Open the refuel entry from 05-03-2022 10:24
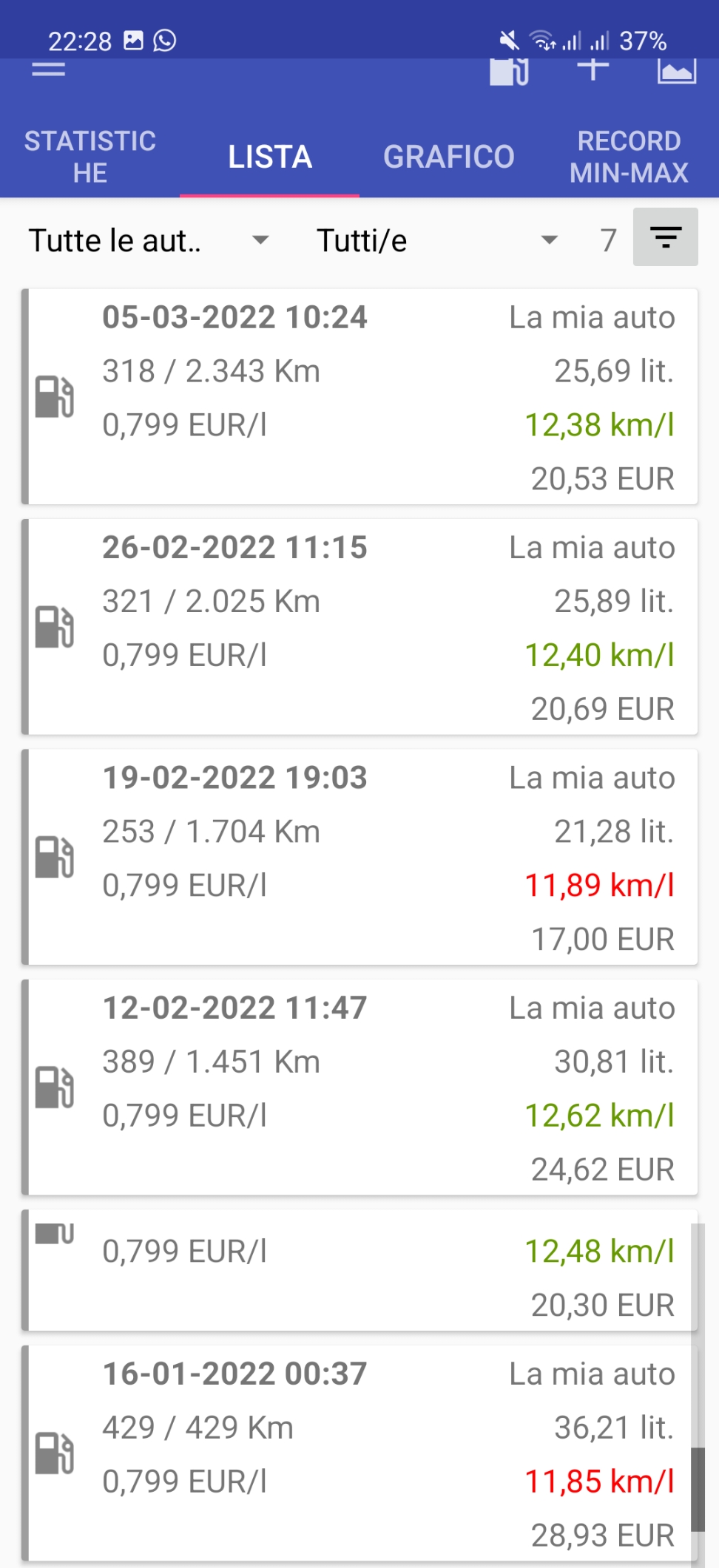This screenshot has width=719, height=1568. coord(359,397)
